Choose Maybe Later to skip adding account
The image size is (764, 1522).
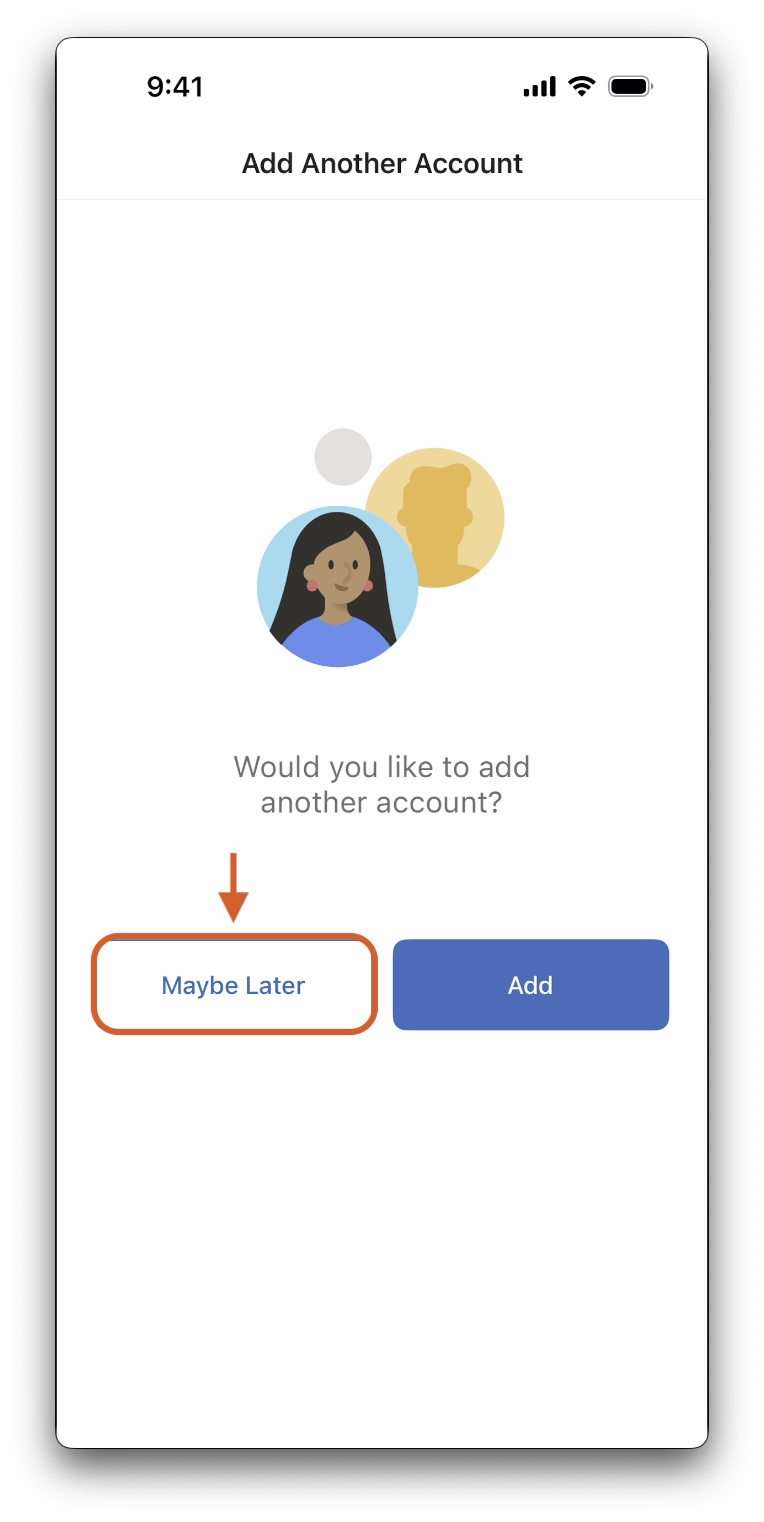(233, 985)
